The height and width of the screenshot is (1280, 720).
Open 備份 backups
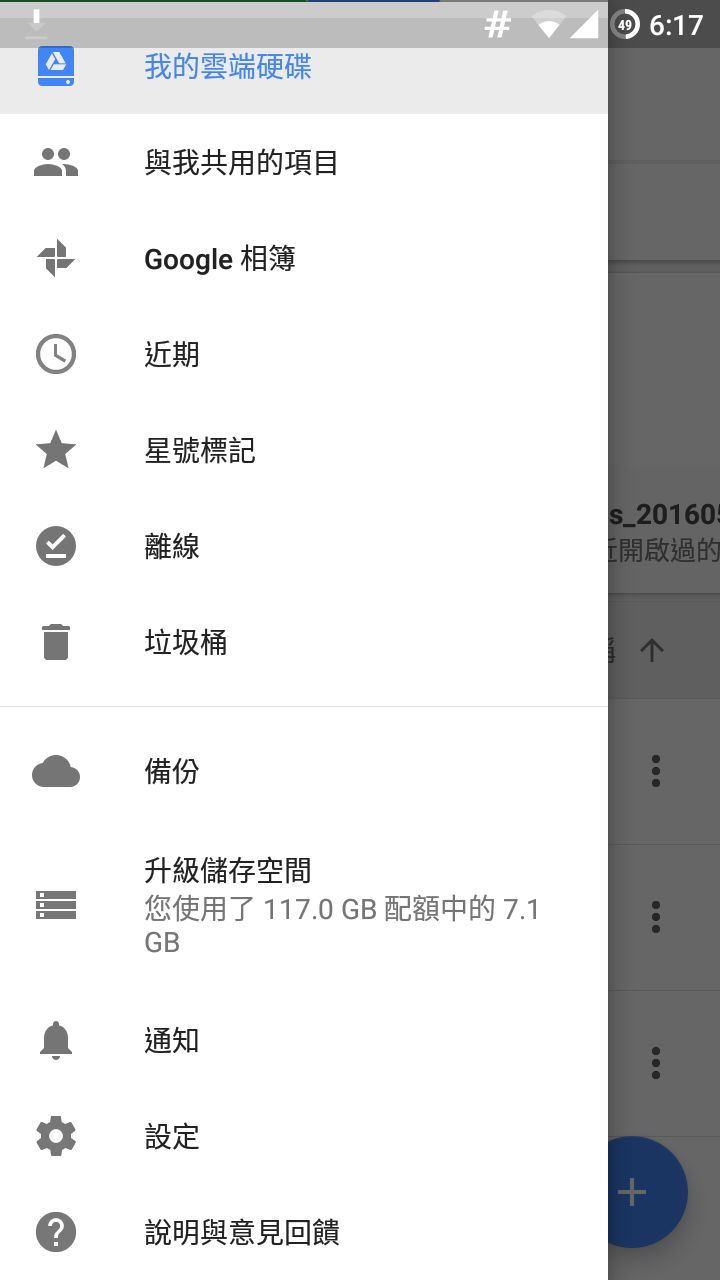(x=172, y=771)
